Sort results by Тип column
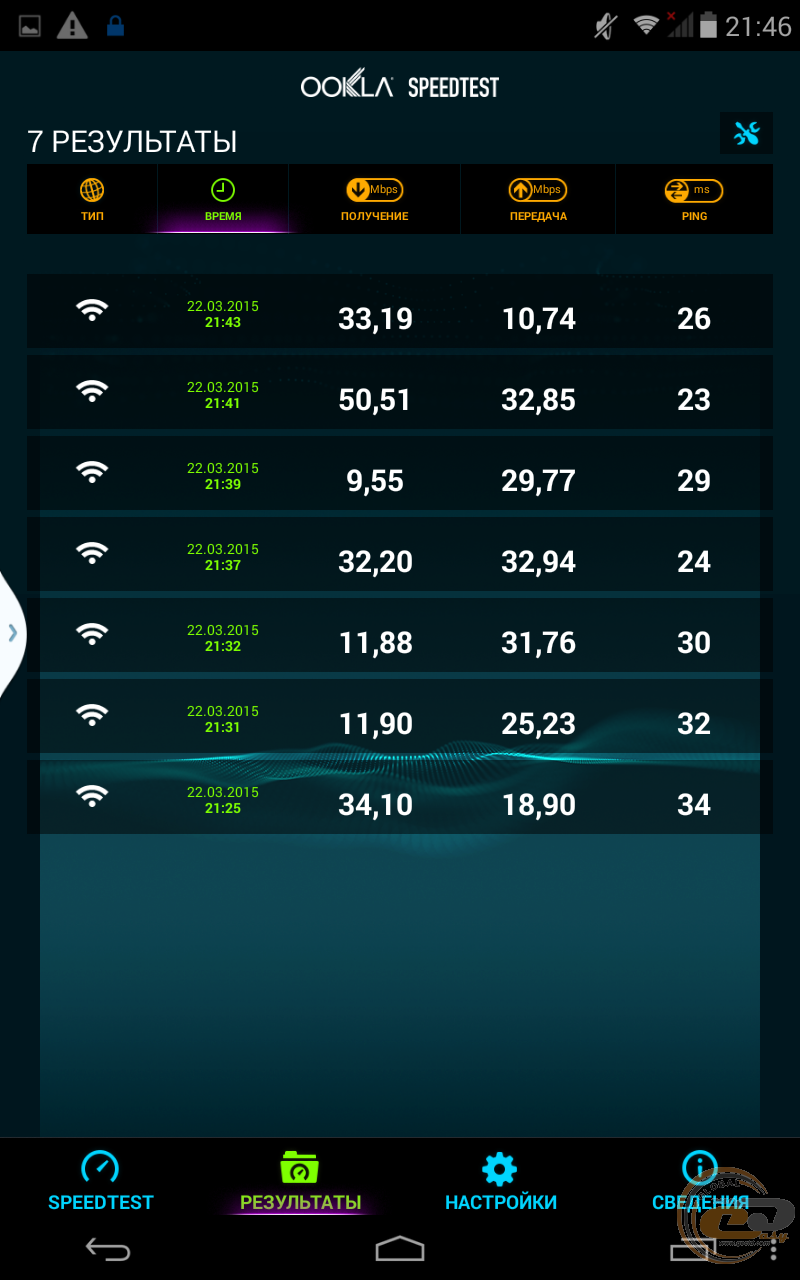 [x=92, y=199]
